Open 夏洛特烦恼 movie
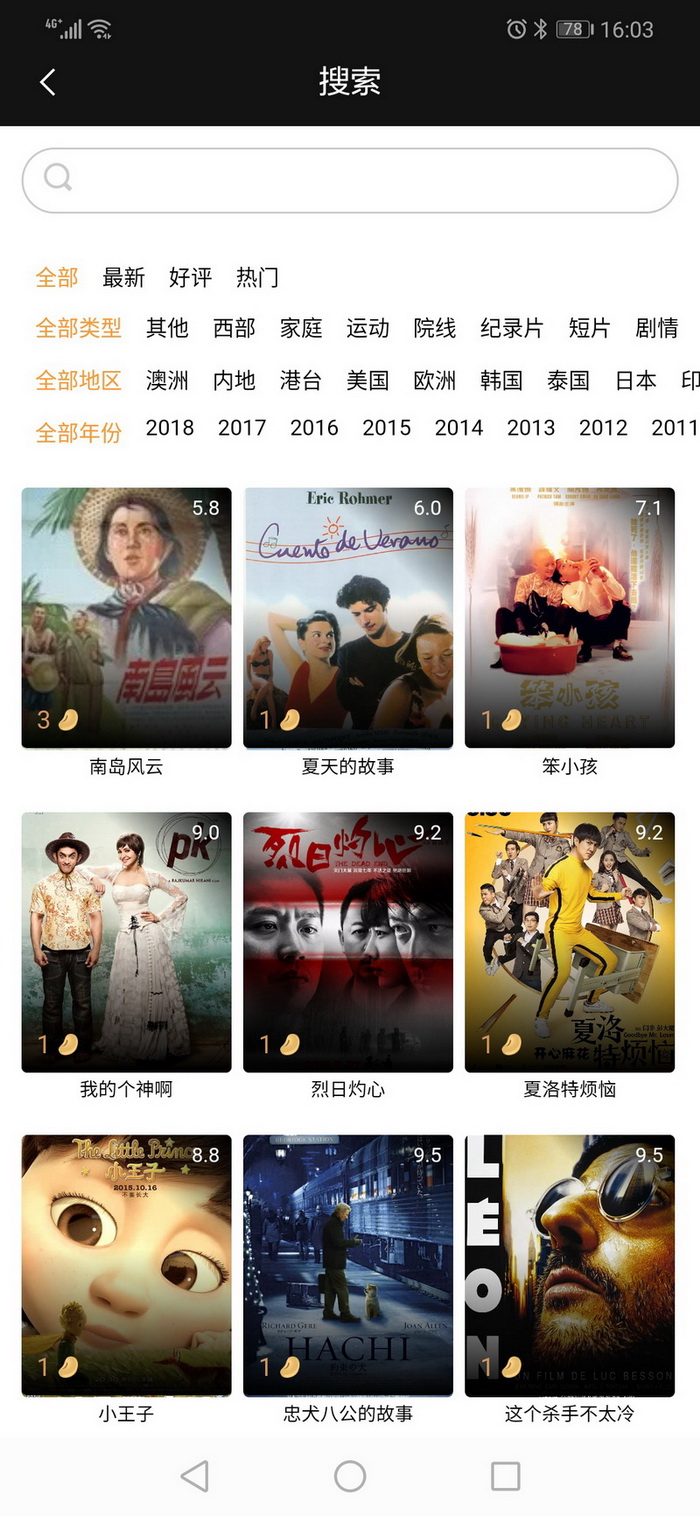Image resolution: width=700 pixels, height=1516 pixels. [x=570, y=942]
